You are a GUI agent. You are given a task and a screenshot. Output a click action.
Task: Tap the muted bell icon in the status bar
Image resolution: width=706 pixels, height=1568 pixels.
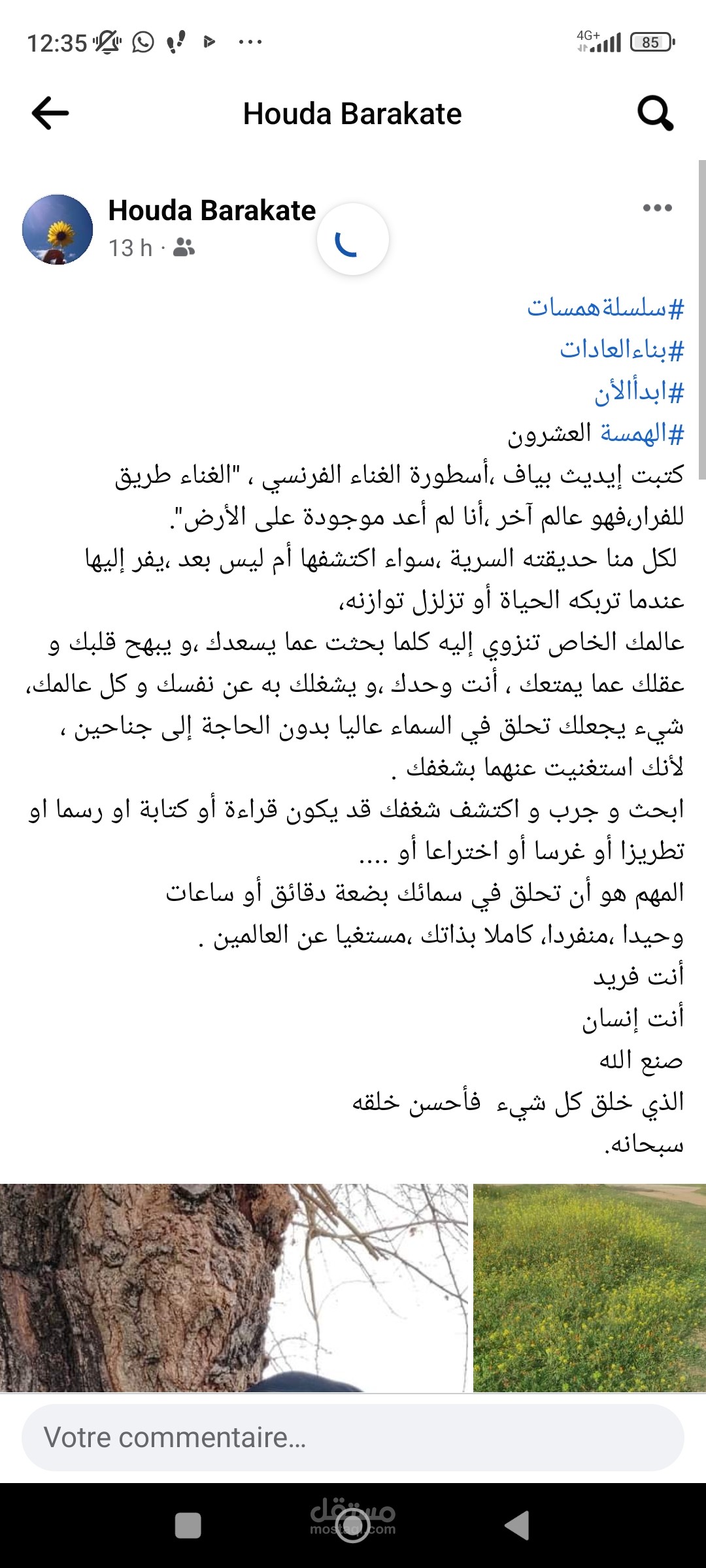tap(108, 42)
